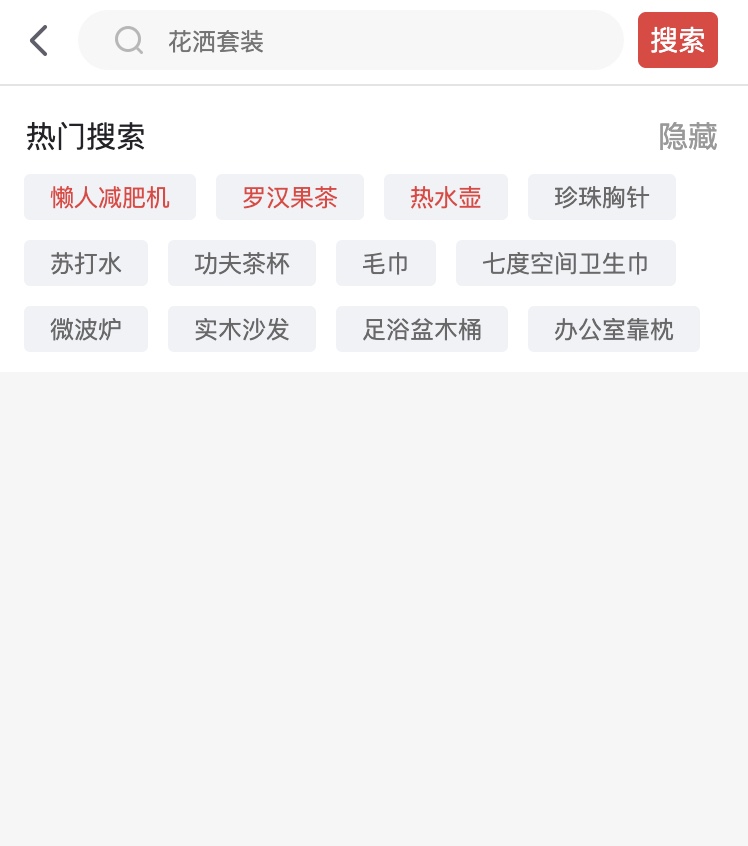Pick the 微波炉 chip
This screenshot has width=748, height=846.
point(86,329)
